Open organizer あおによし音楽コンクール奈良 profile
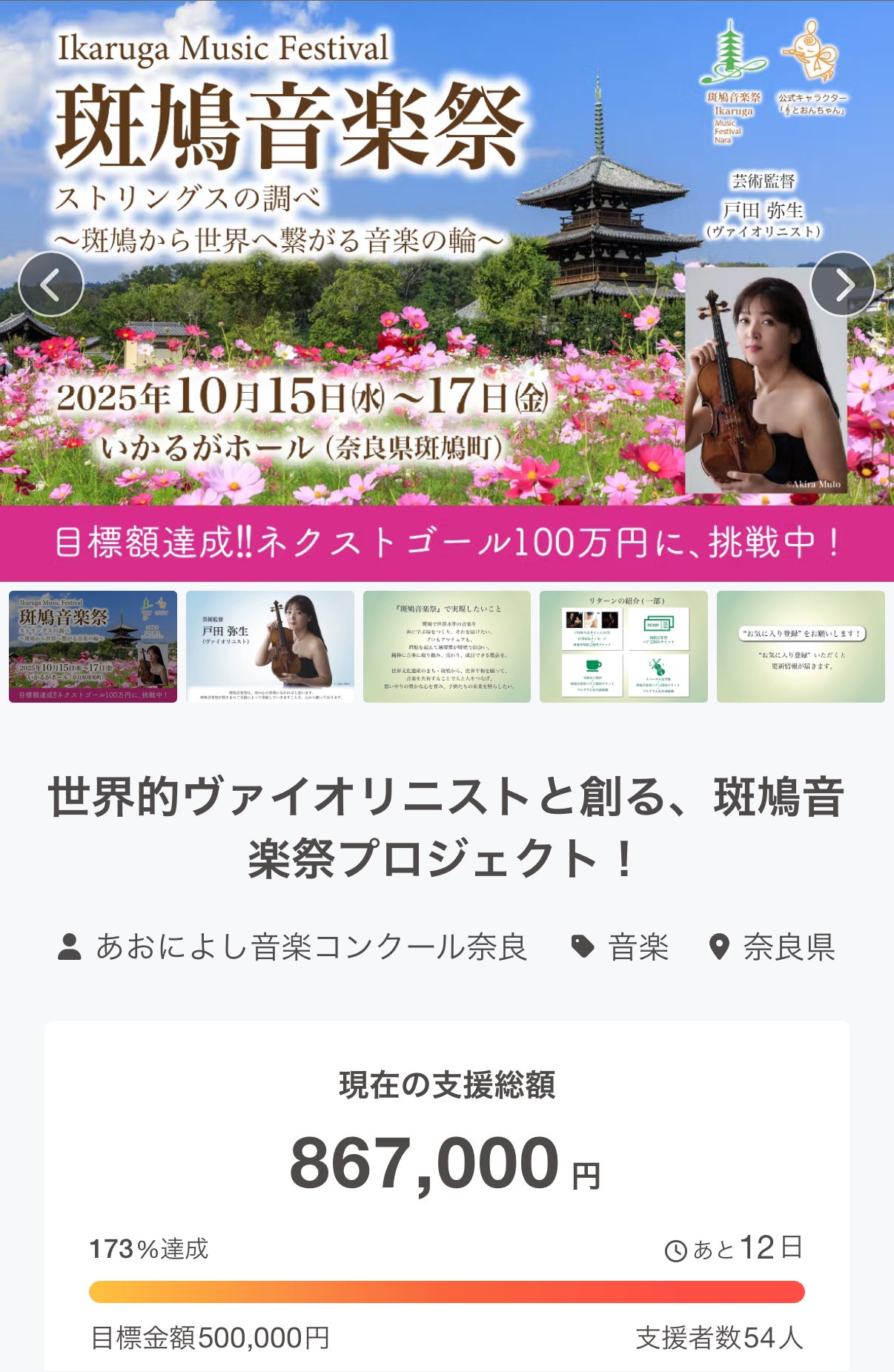The image size is (894, 1372). 311,947
